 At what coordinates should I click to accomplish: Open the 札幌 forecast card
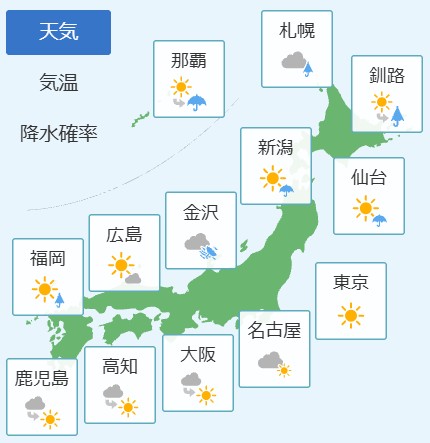pyautogui.click(x=297, y=49)
